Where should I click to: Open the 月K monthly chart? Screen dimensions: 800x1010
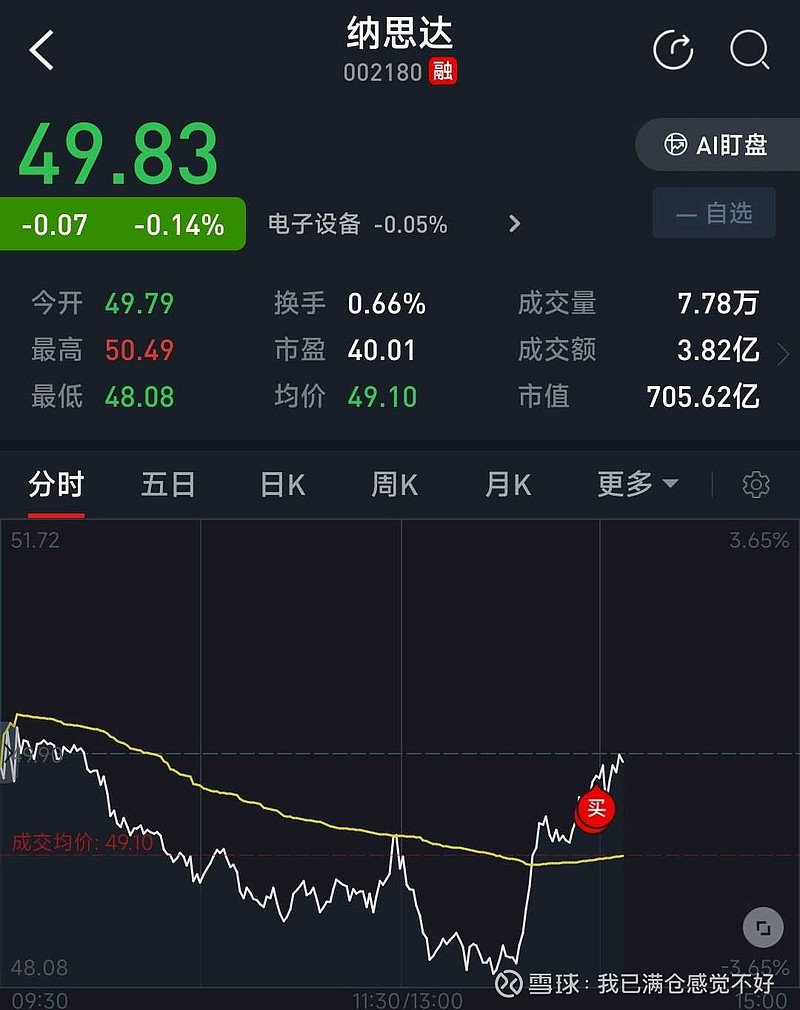[x=507, y=484]
